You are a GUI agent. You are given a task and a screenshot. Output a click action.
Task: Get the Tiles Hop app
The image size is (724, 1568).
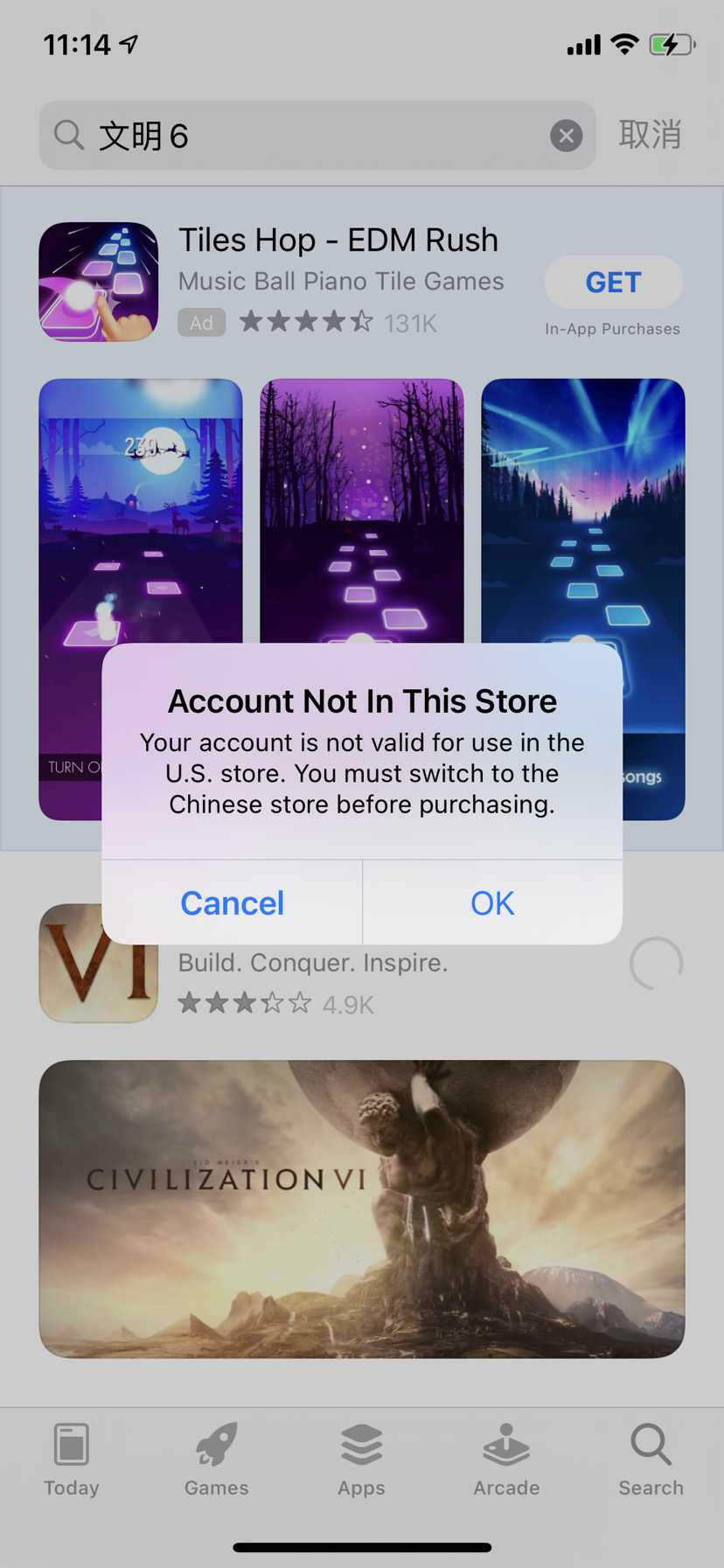613,282
